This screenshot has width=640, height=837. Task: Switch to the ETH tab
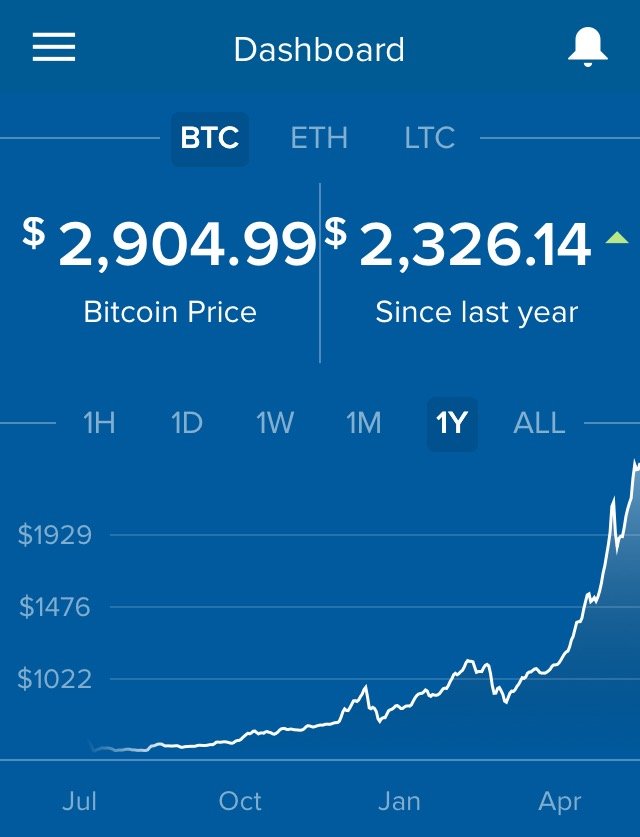[x=319, y=138]
